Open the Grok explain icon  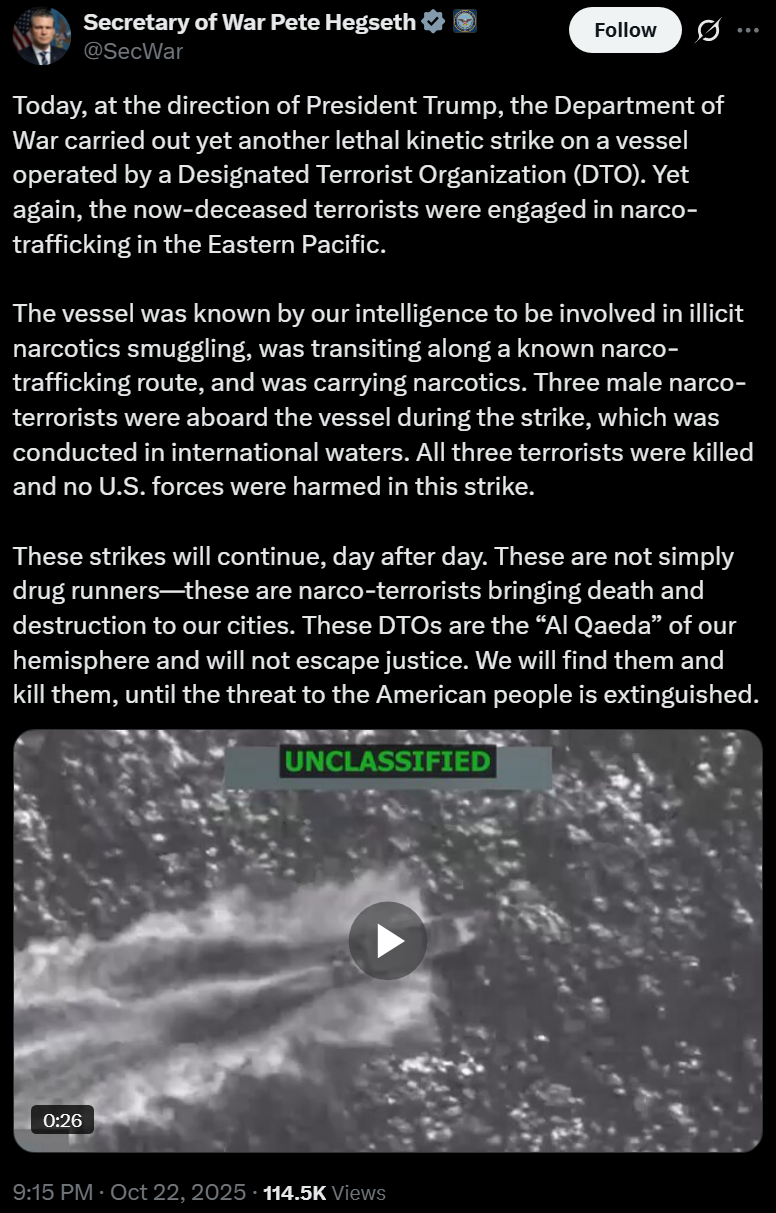pyautogui.click(x=708, y=31)
